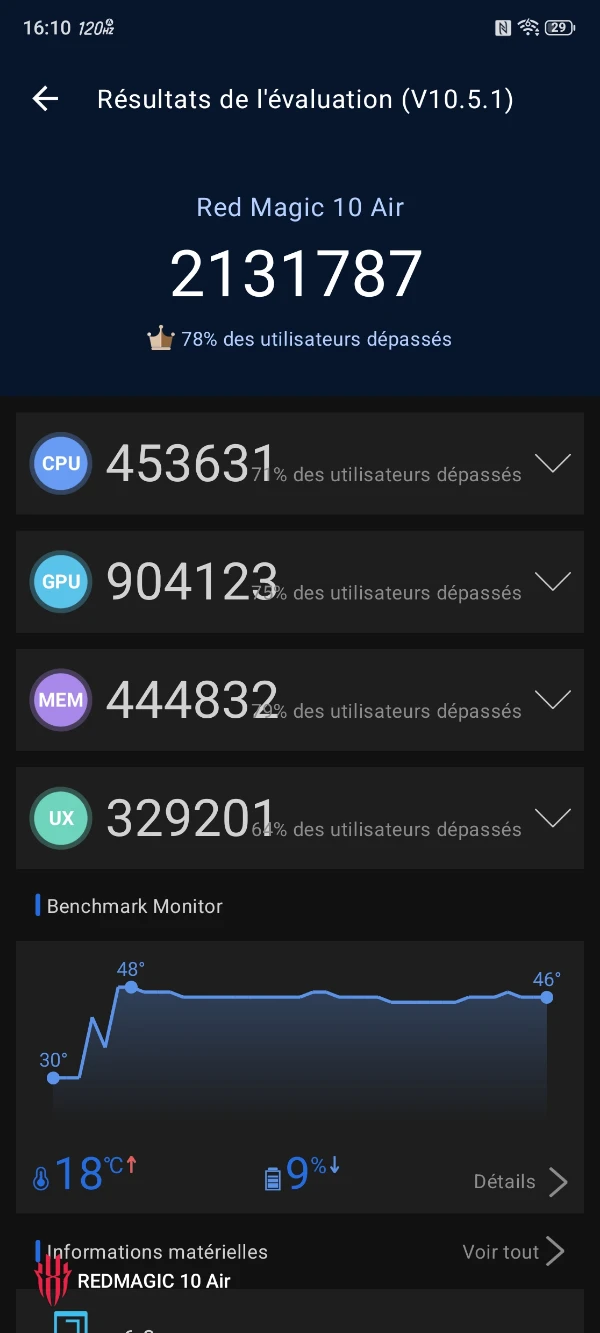Go back using the arrow icon
Screen dimensions: 600x1333
(45, 99)
